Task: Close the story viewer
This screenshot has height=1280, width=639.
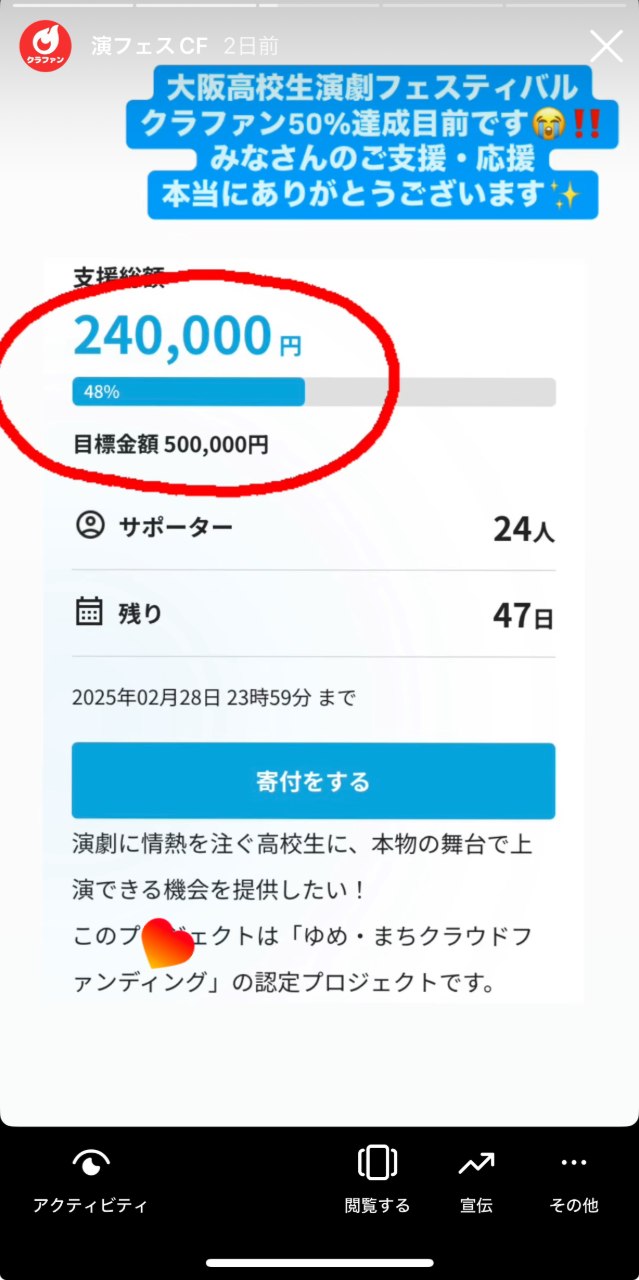Action: click(606, 46)
